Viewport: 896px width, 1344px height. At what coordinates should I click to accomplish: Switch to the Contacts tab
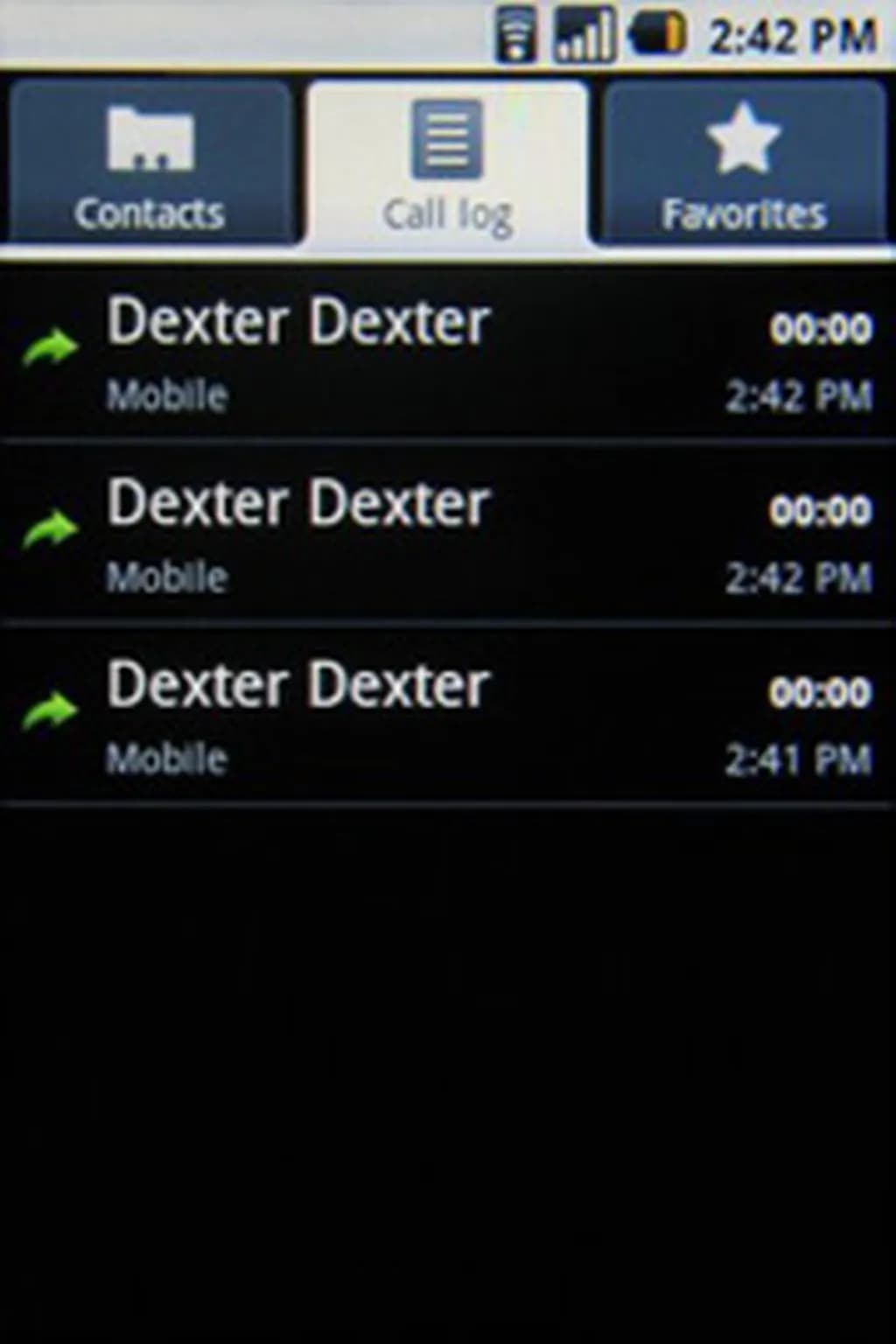(x=150, y=164)
